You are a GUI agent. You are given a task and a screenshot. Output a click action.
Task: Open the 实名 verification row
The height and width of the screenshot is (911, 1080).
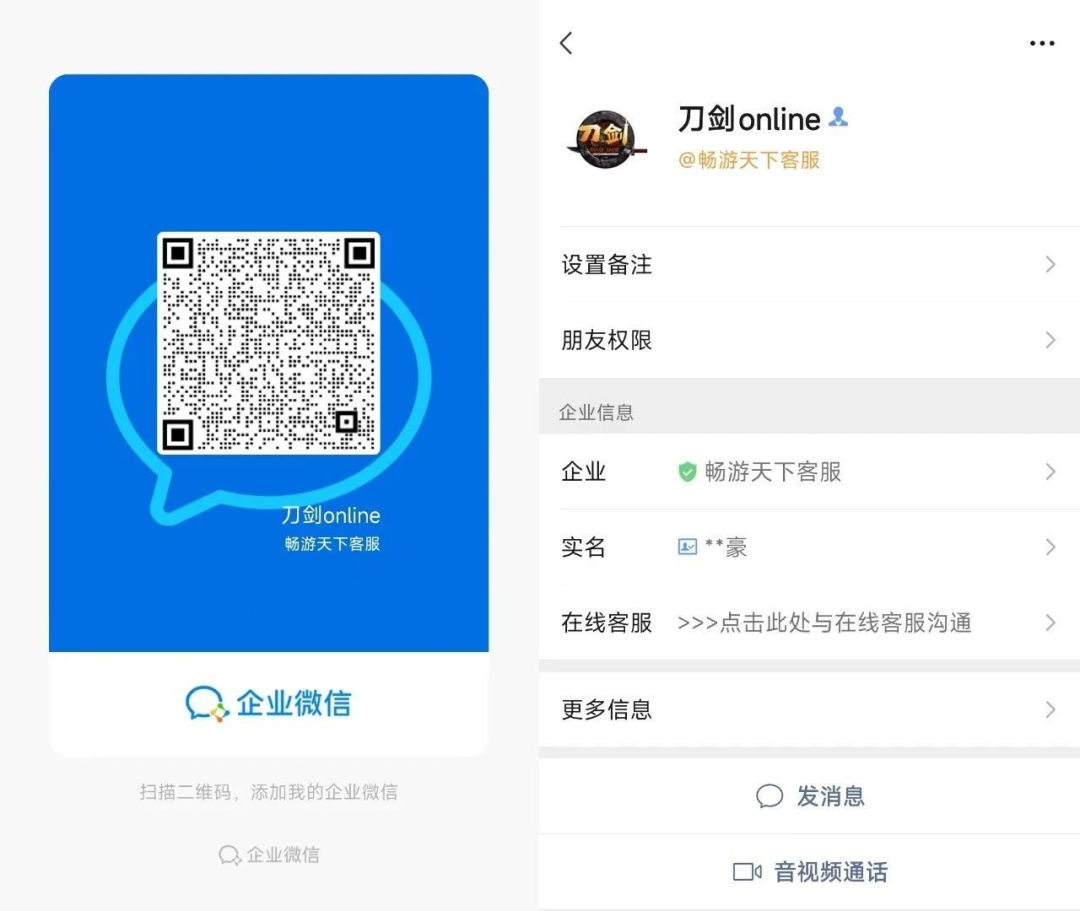(x=808, y=547)
